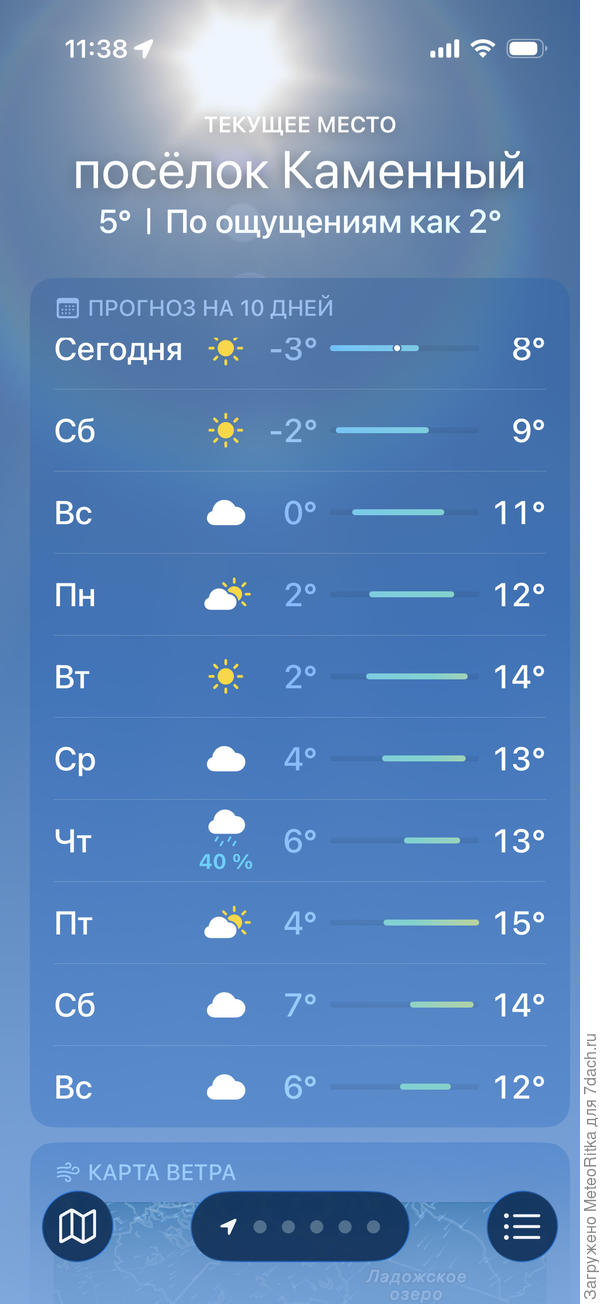The width and height of the screenshot is (600, 1304).
Task: Open the Пн forecast row
Action: pos(300,595)
